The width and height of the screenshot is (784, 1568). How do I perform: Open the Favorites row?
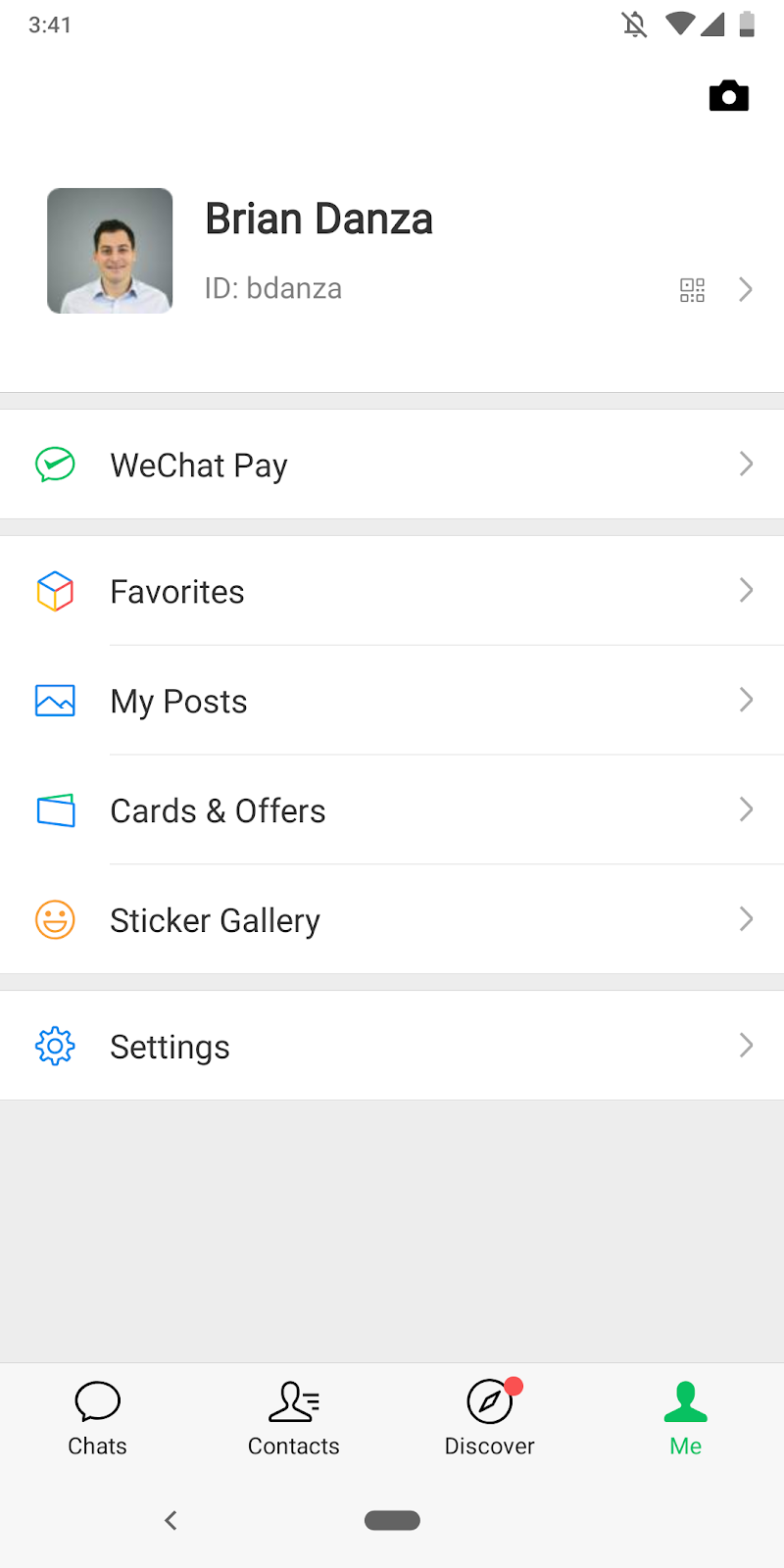(392, 591)
